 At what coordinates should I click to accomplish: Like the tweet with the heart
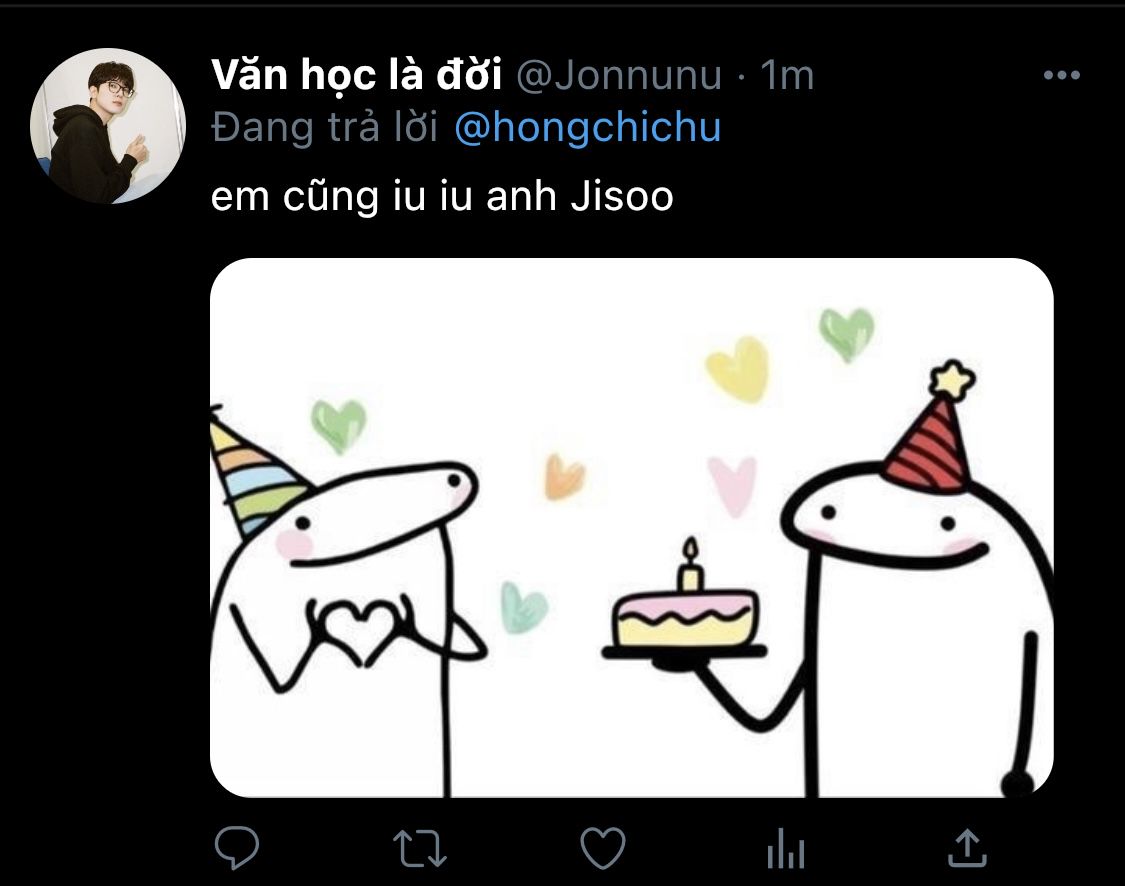[603, 849]
